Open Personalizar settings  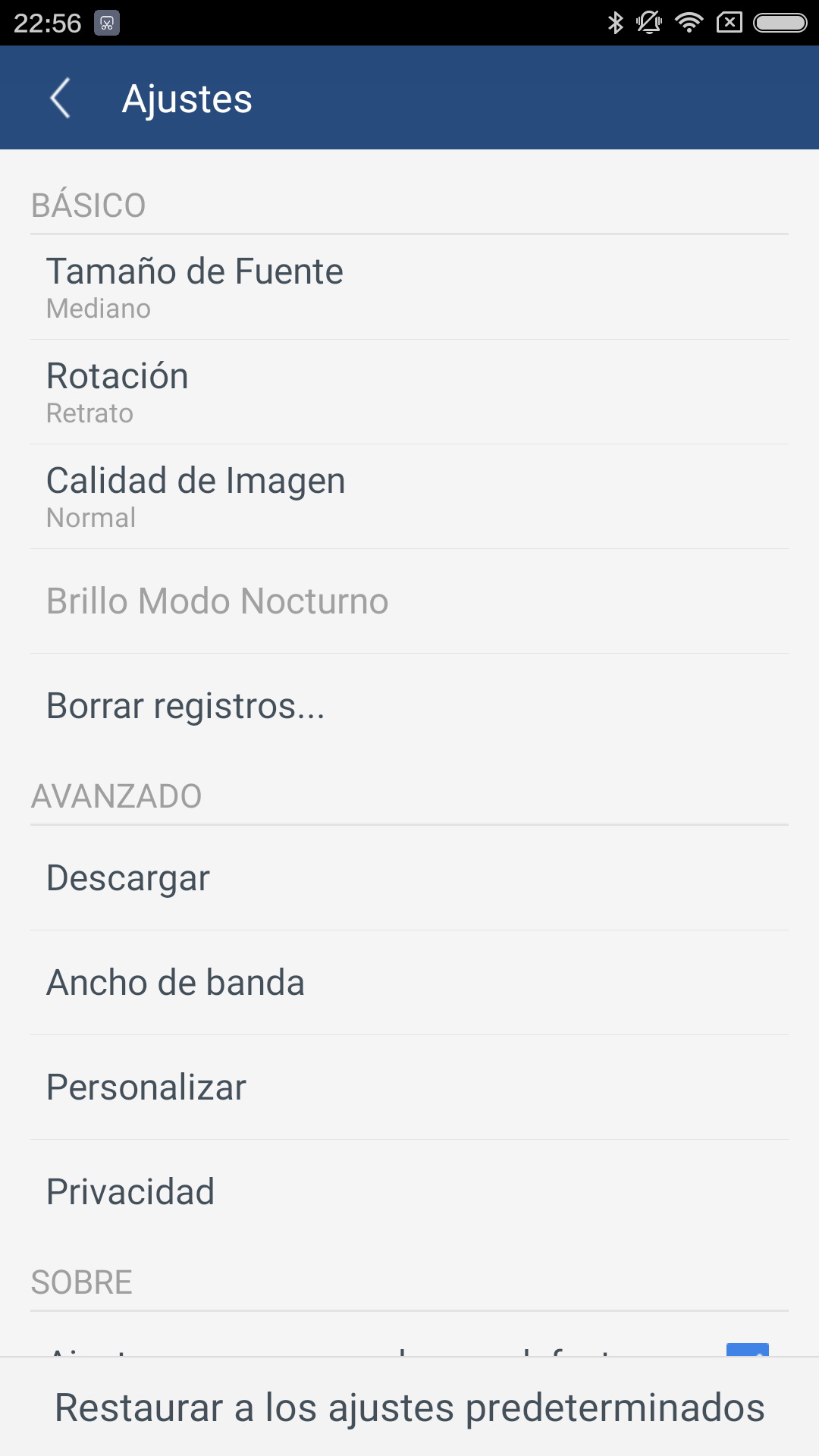tap(409, 1087)
